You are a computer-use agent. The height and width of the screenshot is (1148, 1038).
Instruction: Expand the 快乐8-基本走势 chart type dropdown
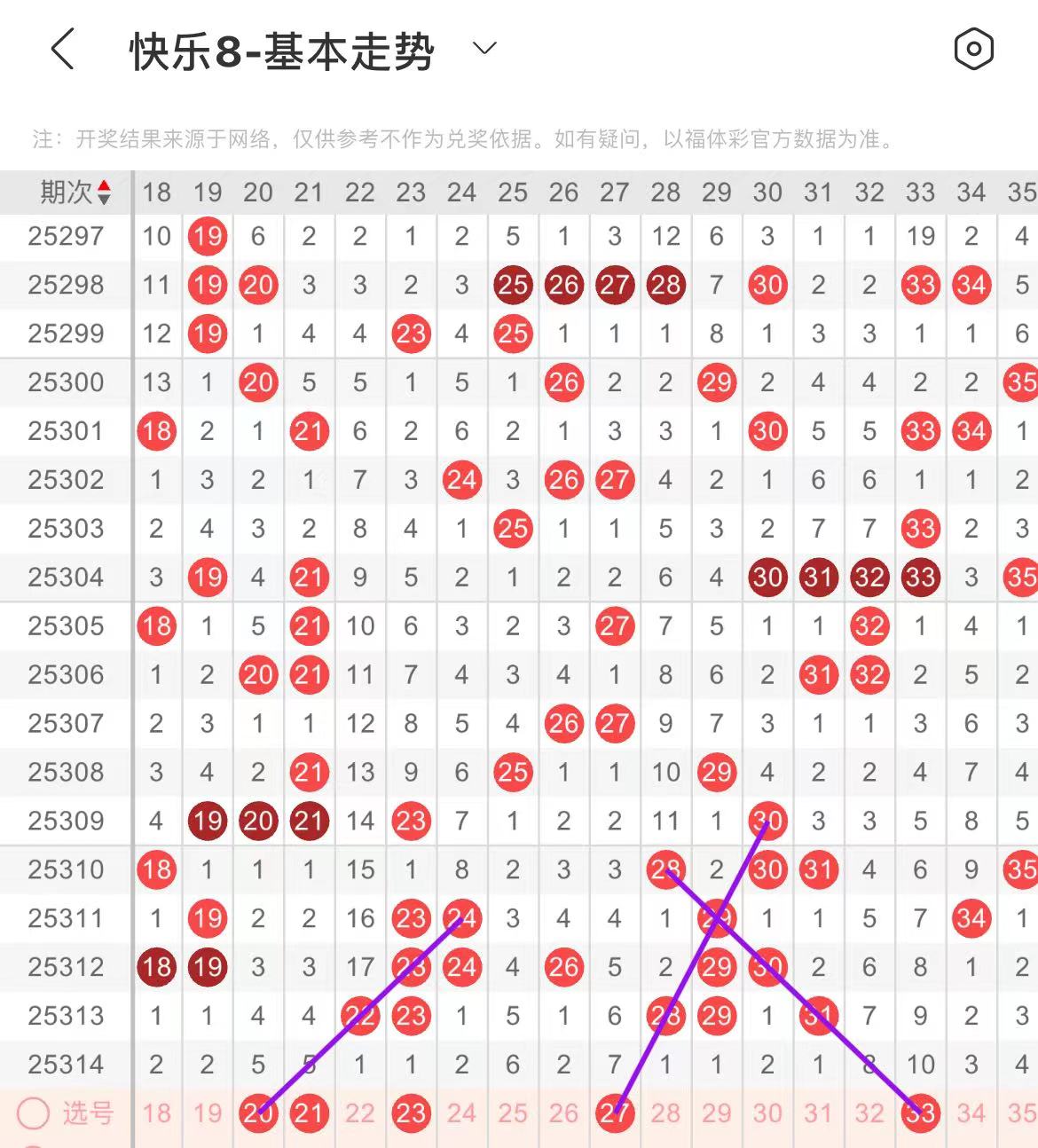(x=484, y=49)
